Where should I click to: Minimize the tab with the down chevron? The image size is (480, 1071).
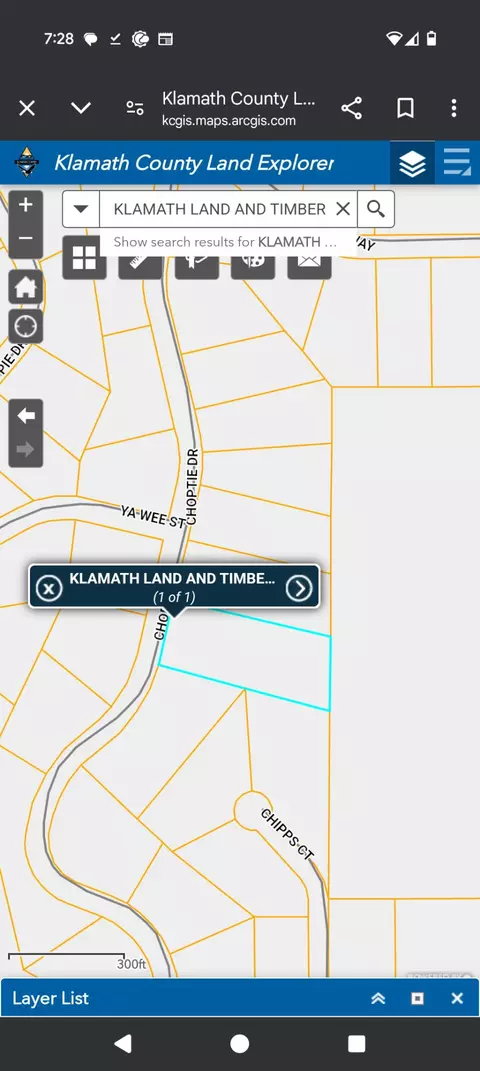click(x=81, y=108)
